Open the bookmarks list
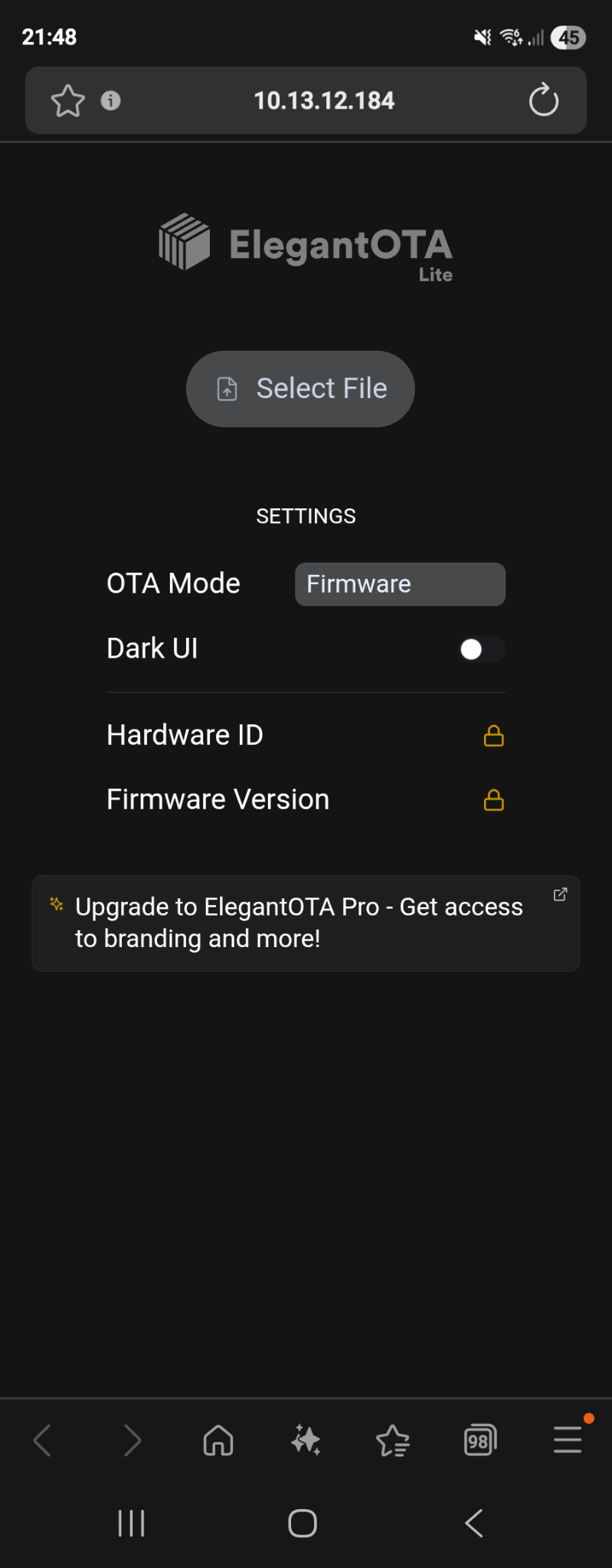The width and height of the screenshot is (612, 1568). pyautogui.click(x=393, y=1440)
